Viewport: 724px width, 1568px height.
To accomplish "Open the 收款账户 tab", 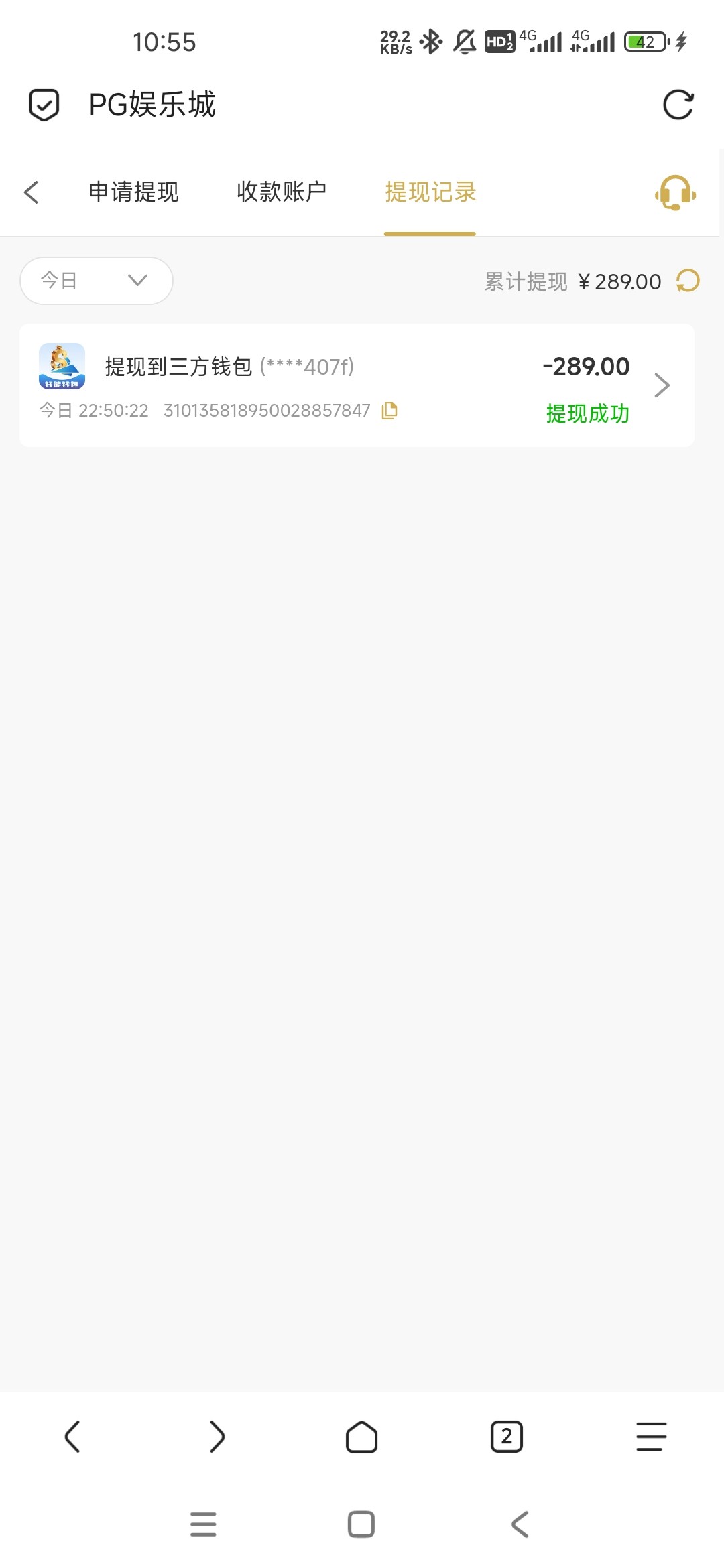I will 282,192.
